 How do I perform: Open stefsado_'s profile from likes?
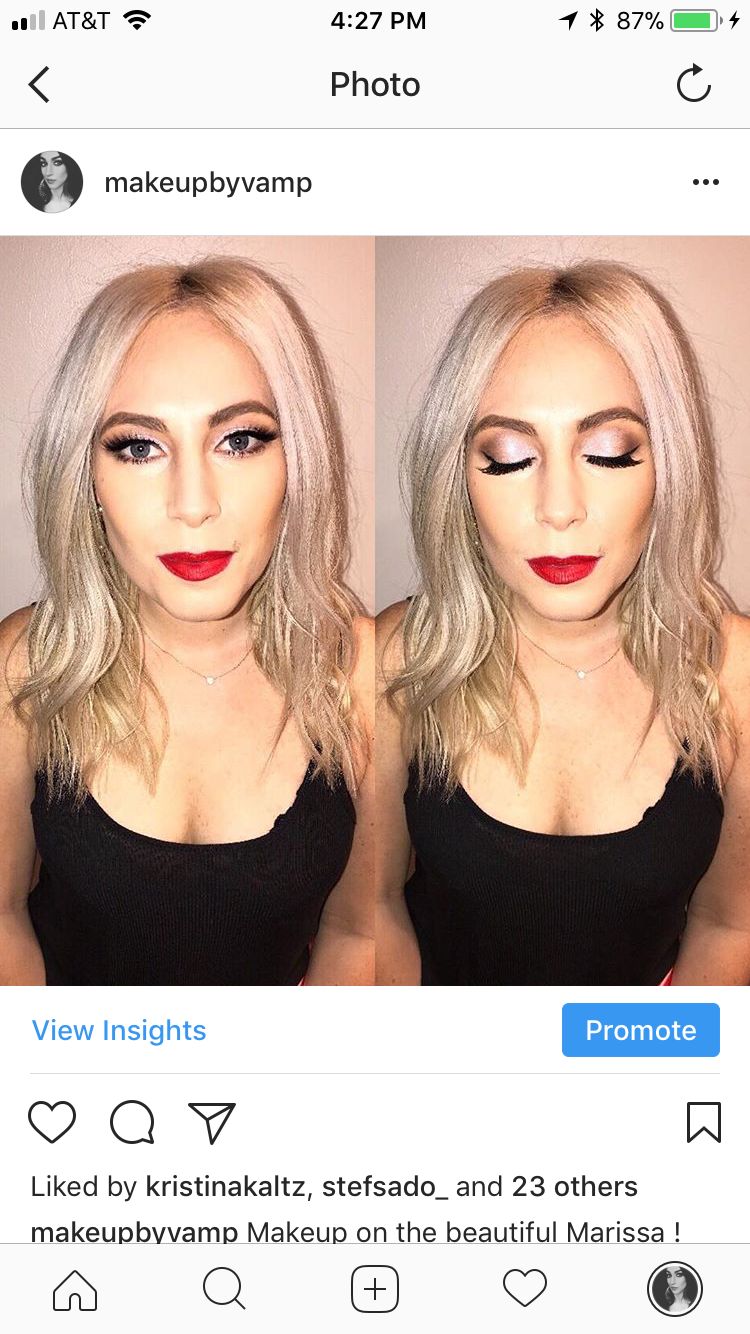coord(385,1187)
